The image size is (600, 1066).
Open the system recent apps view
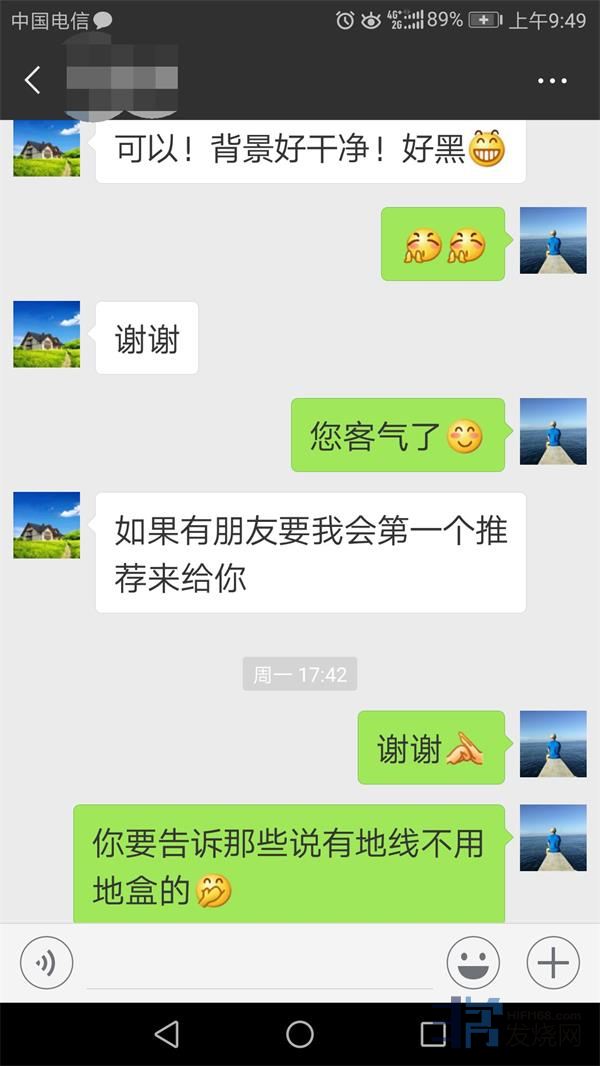point(433,1034)
